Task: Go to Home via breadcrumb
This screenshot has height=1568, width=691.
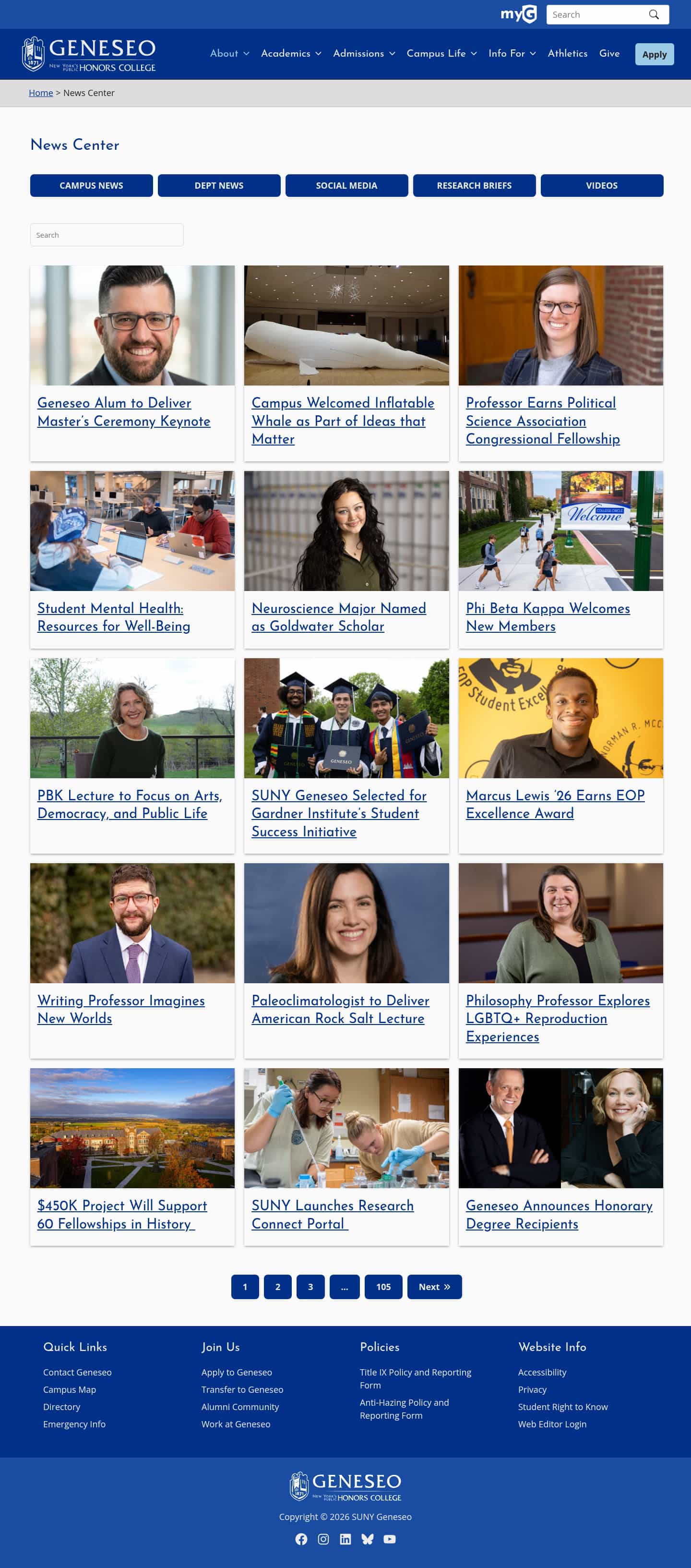Action: (41, 93)
